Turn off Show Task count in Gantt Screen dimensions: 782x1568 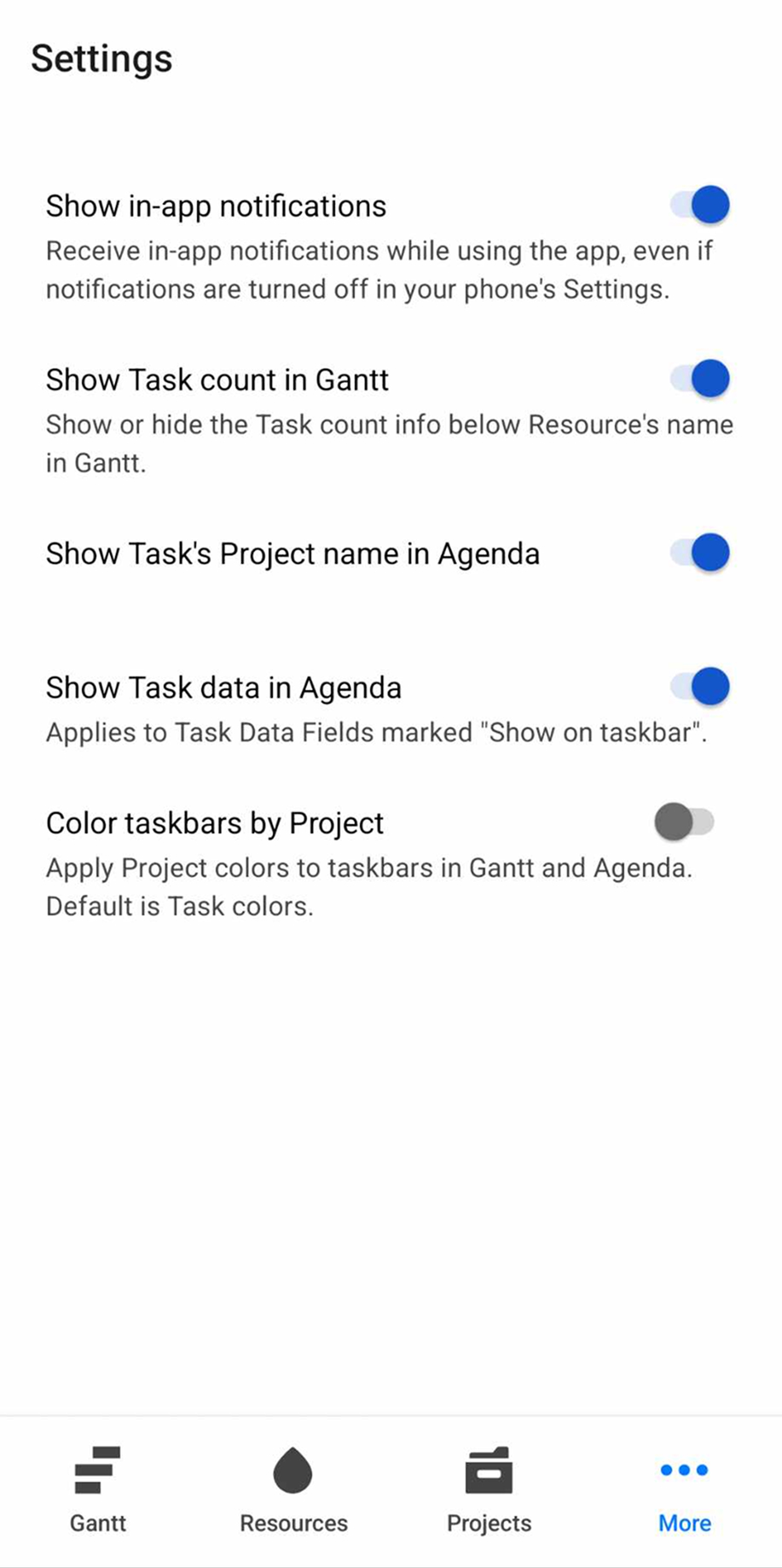pos(699,379)
